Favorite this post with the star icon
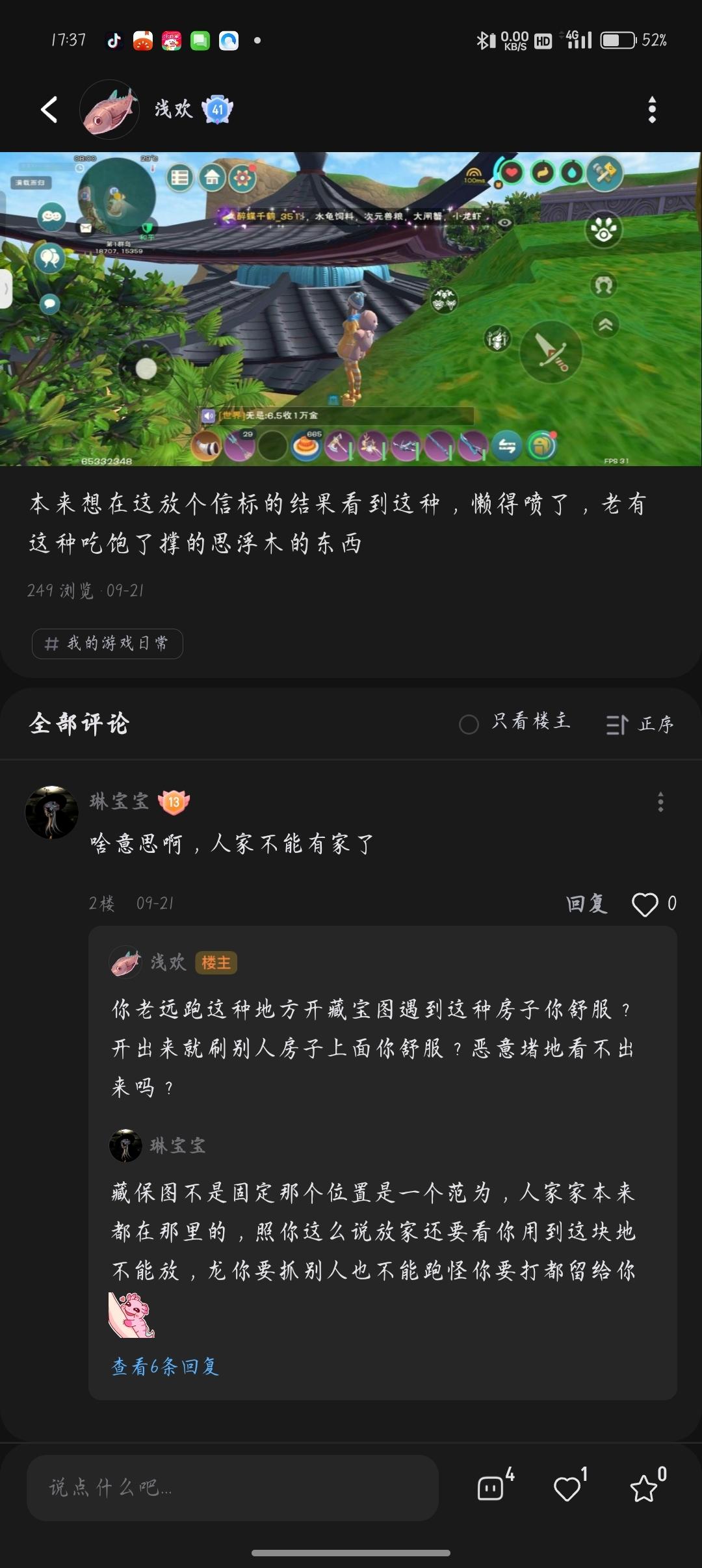The width and height of the screenshot is (702, 1568). pyautogui.click(x=644, y=1487)
